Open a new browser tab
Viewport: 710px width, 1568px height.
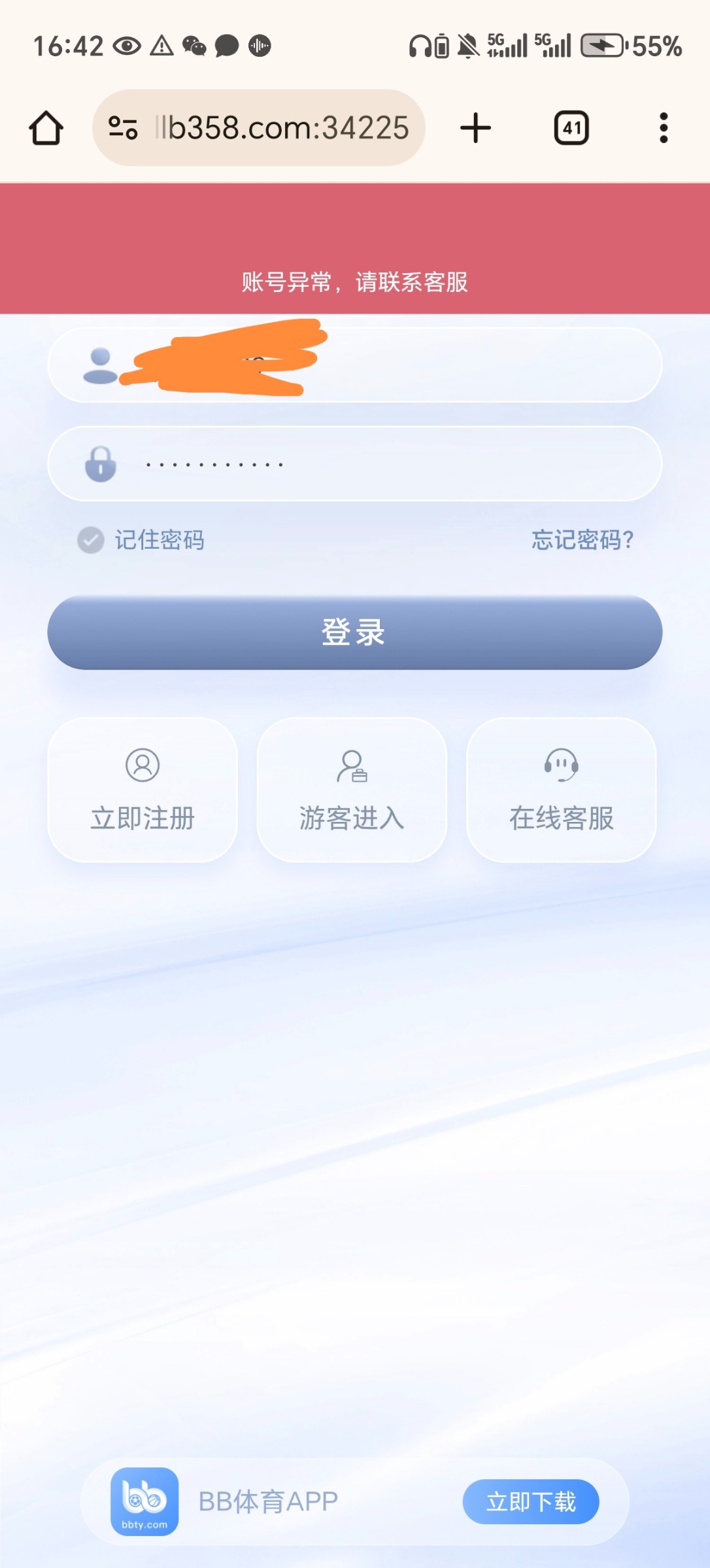pos(475,128)
